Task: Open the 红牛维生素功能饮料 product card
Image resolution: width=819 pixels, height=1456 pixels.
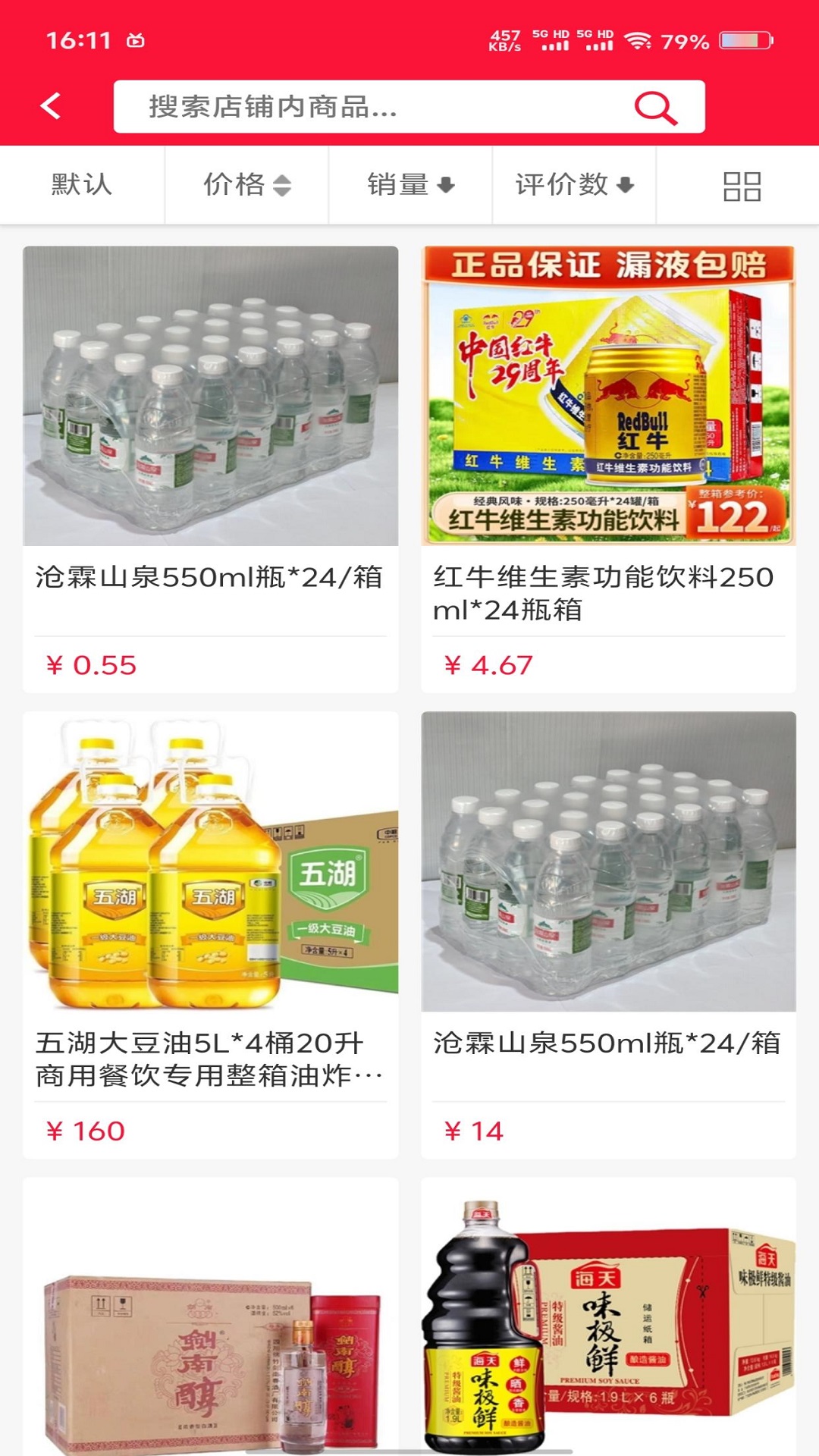Action: [608, 469]
